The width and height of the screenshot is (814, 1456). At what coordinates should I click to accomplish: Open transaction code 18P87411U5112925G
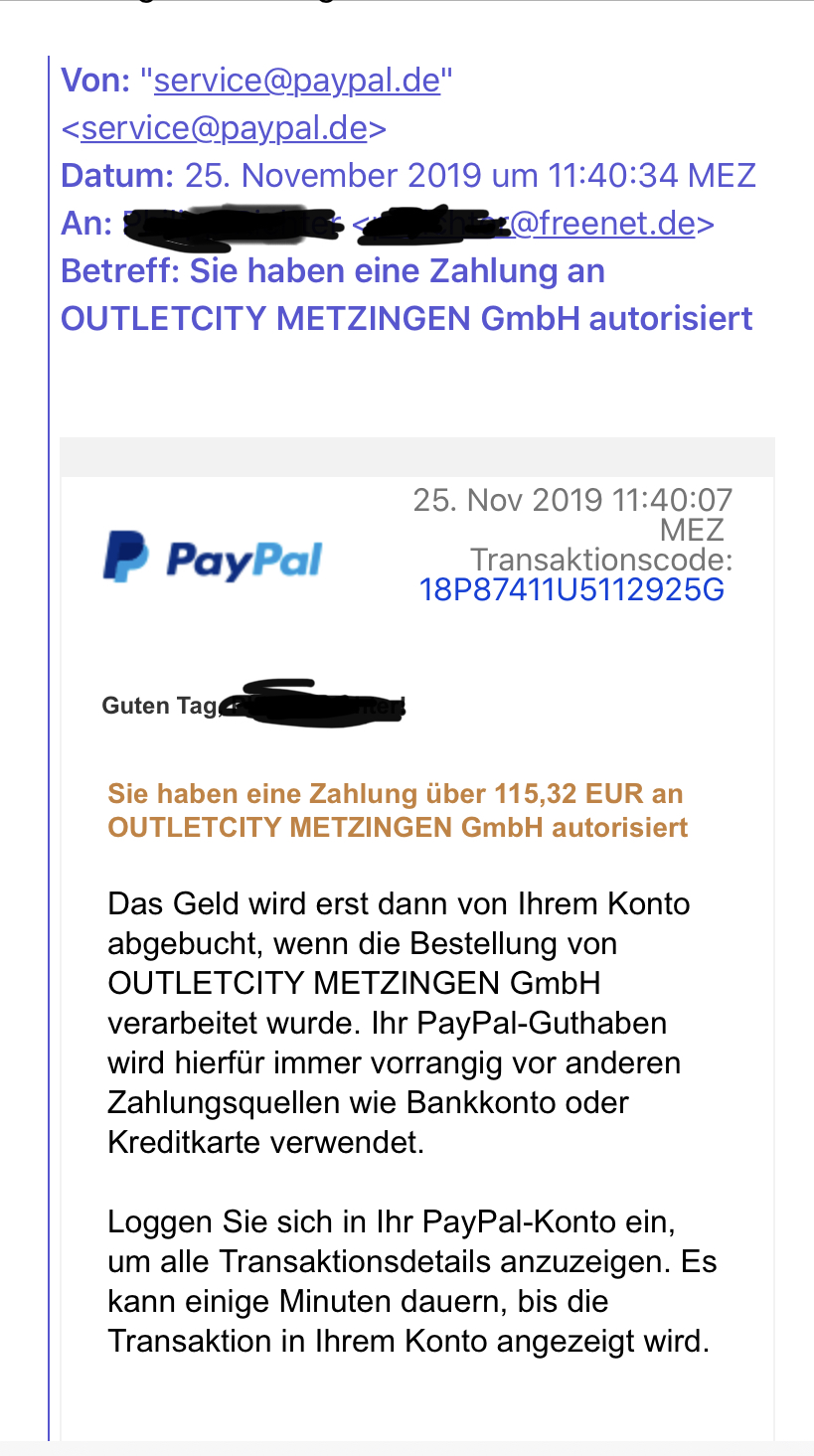pos(571,590)
